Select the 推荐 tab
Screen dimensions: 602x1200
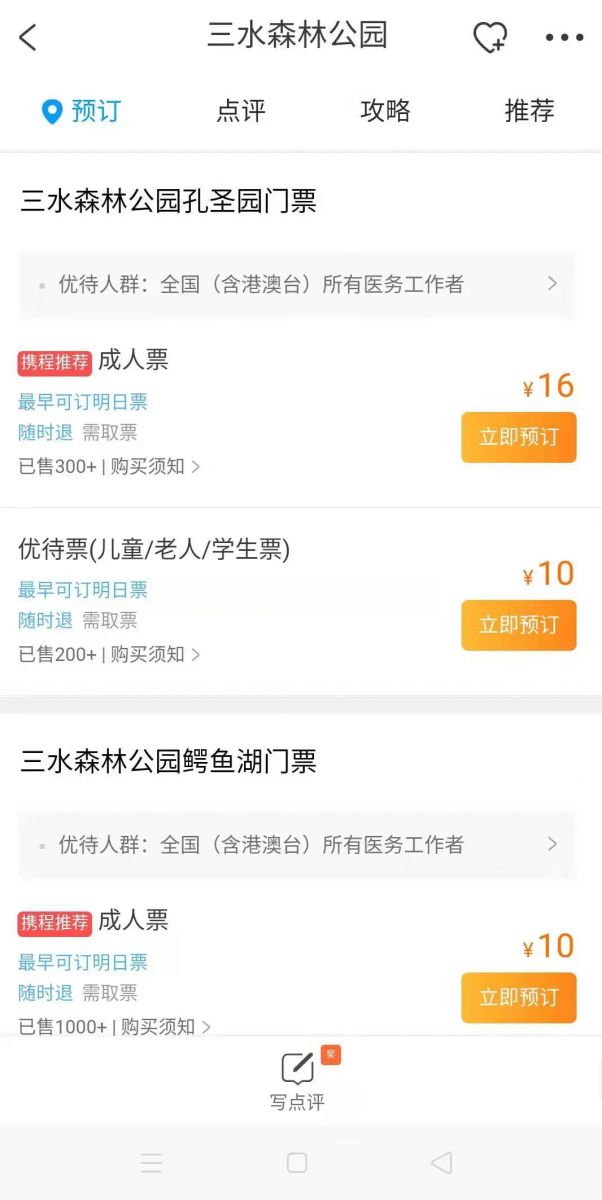coord(529,110)
